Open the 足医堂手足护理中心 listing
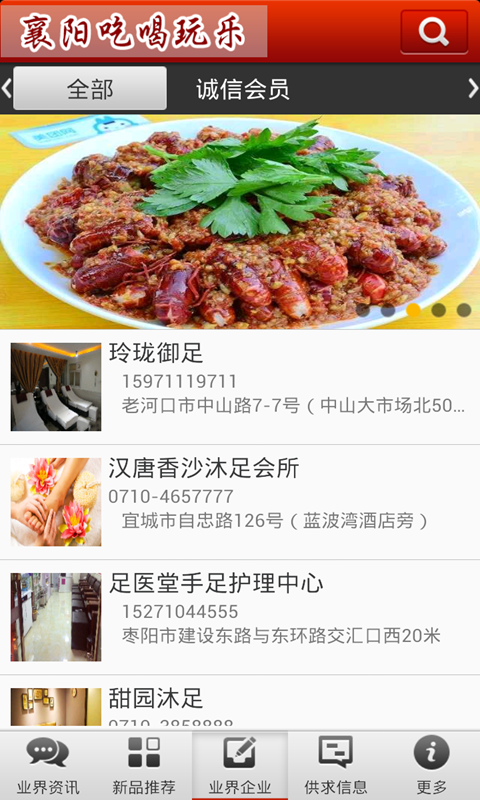This screenshot has height=800, width=480. (x=240, y=617)
